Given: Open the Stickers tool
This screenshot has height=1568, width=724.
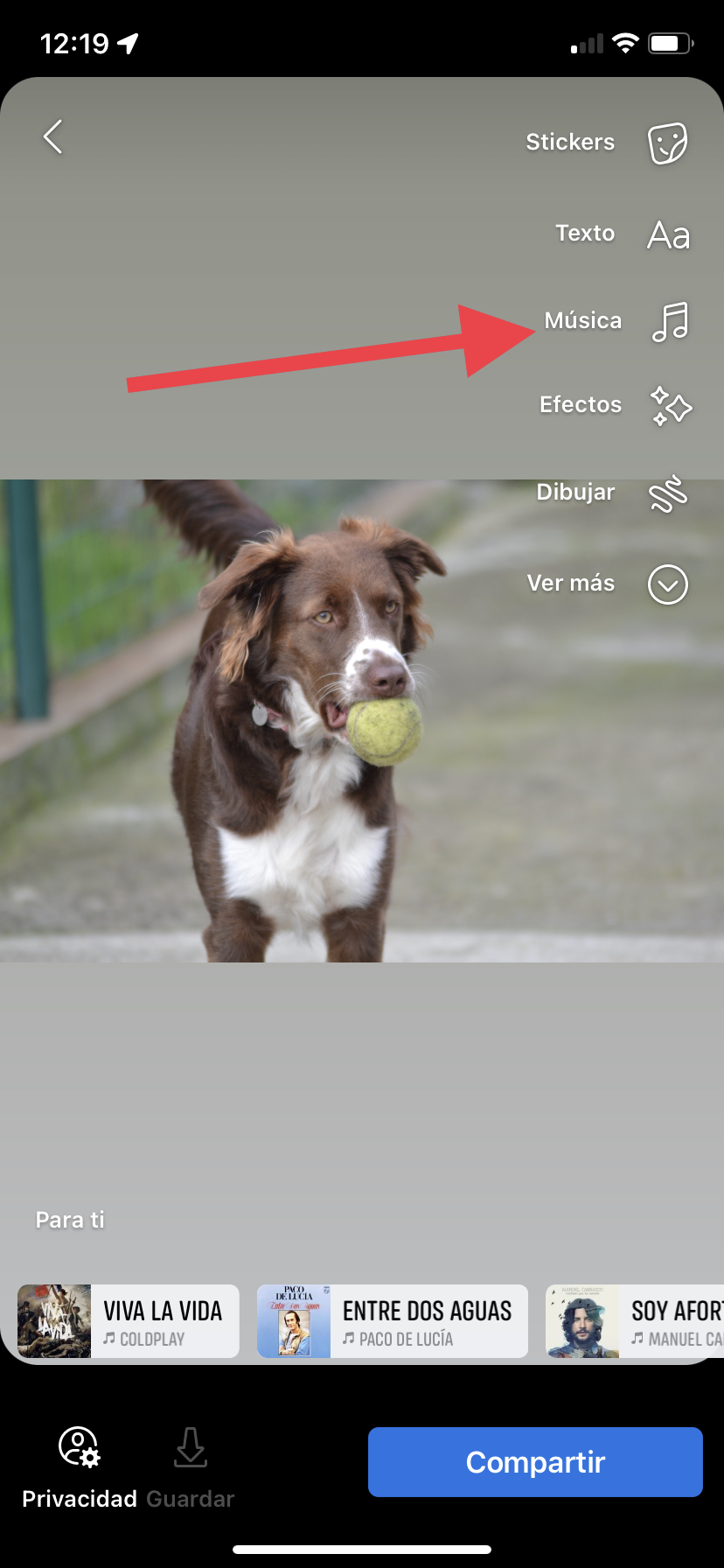Looking at the screenshot, I should [x=667, y=143].
